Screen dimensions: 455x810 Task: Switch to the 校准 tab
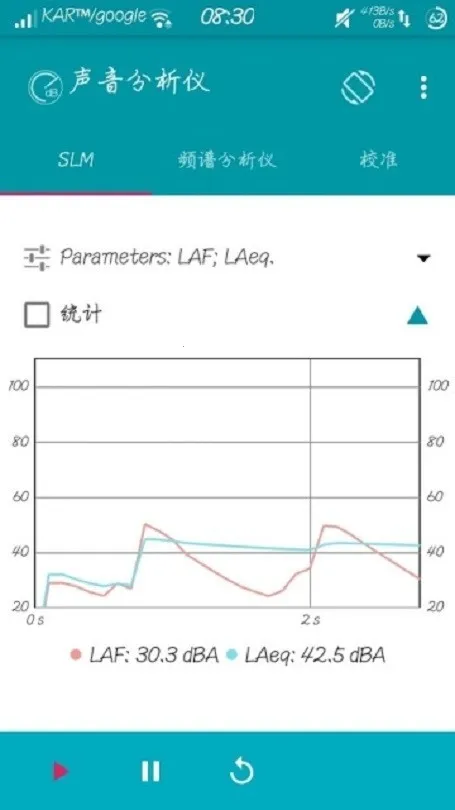[x=379, y=160]
